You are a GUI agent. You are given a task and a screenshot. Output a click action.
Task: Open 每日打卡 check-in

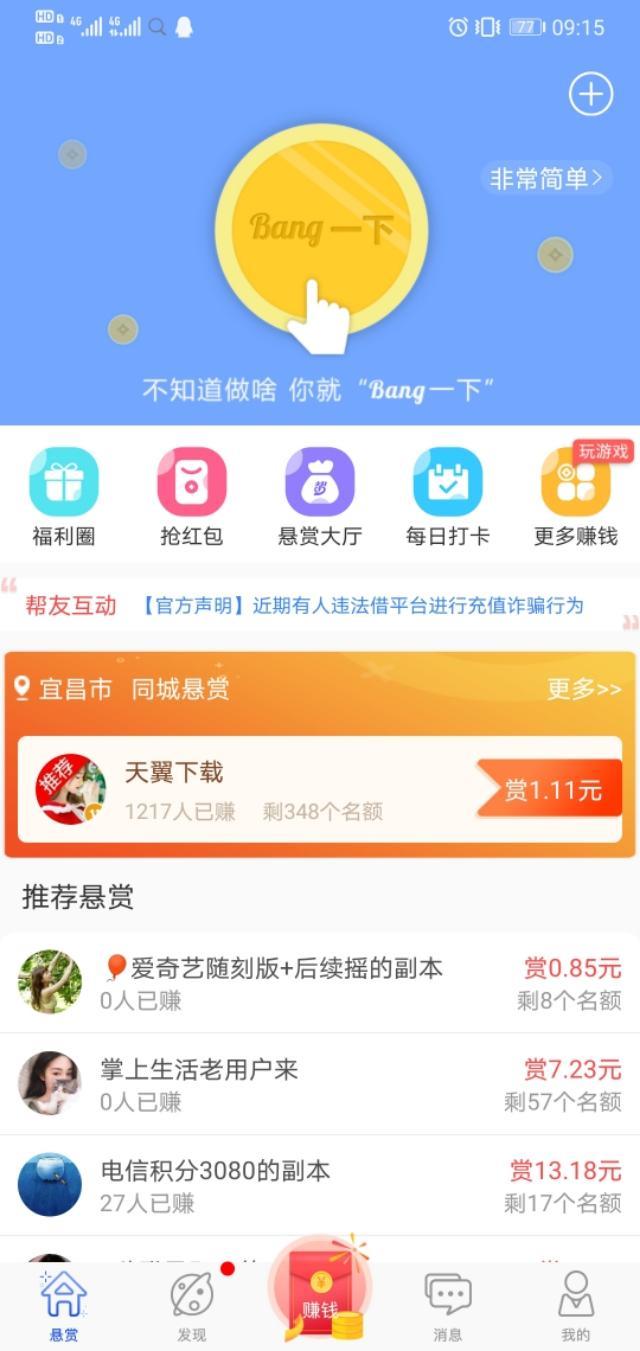coord(447,497)
